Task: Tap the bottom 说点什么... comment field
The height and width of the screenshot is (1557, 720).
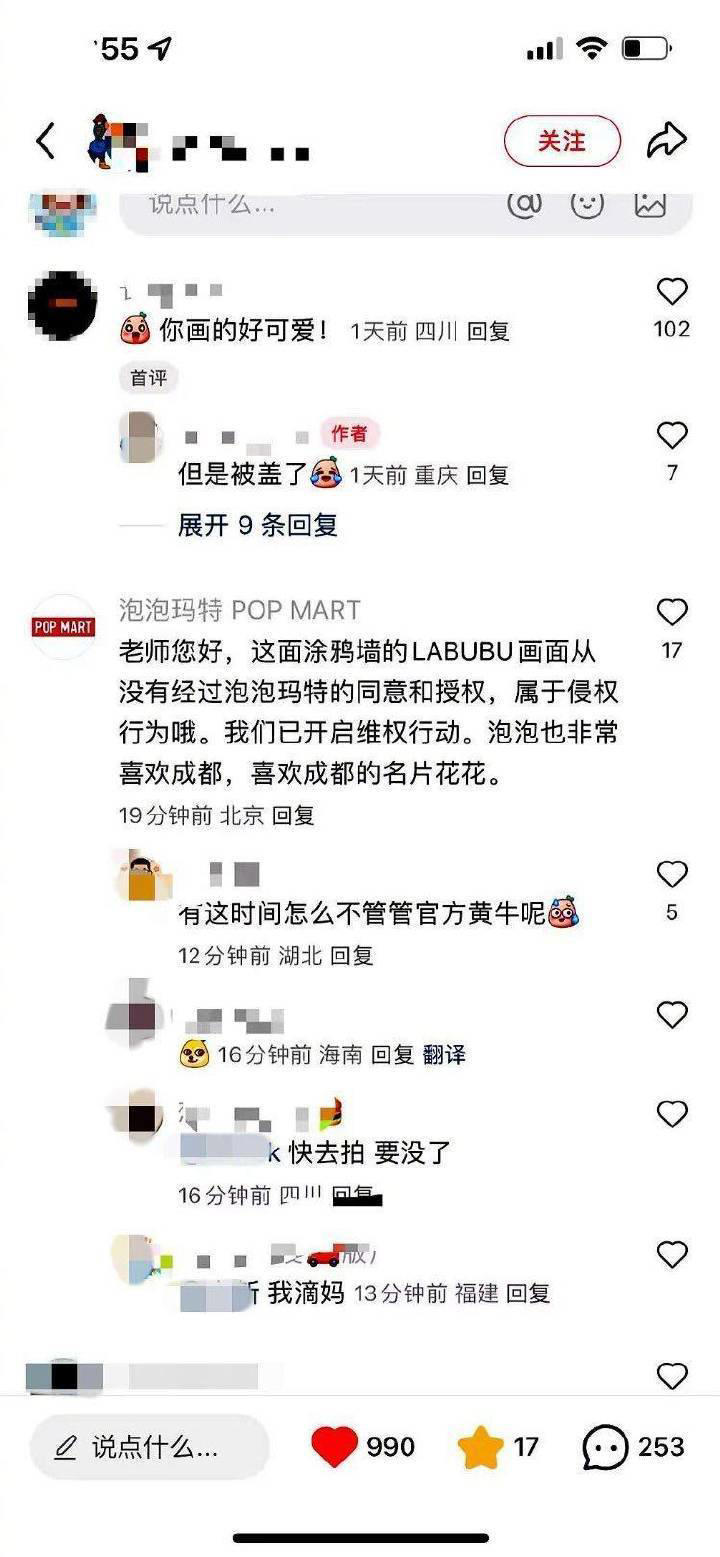Action: (150, 1447)
